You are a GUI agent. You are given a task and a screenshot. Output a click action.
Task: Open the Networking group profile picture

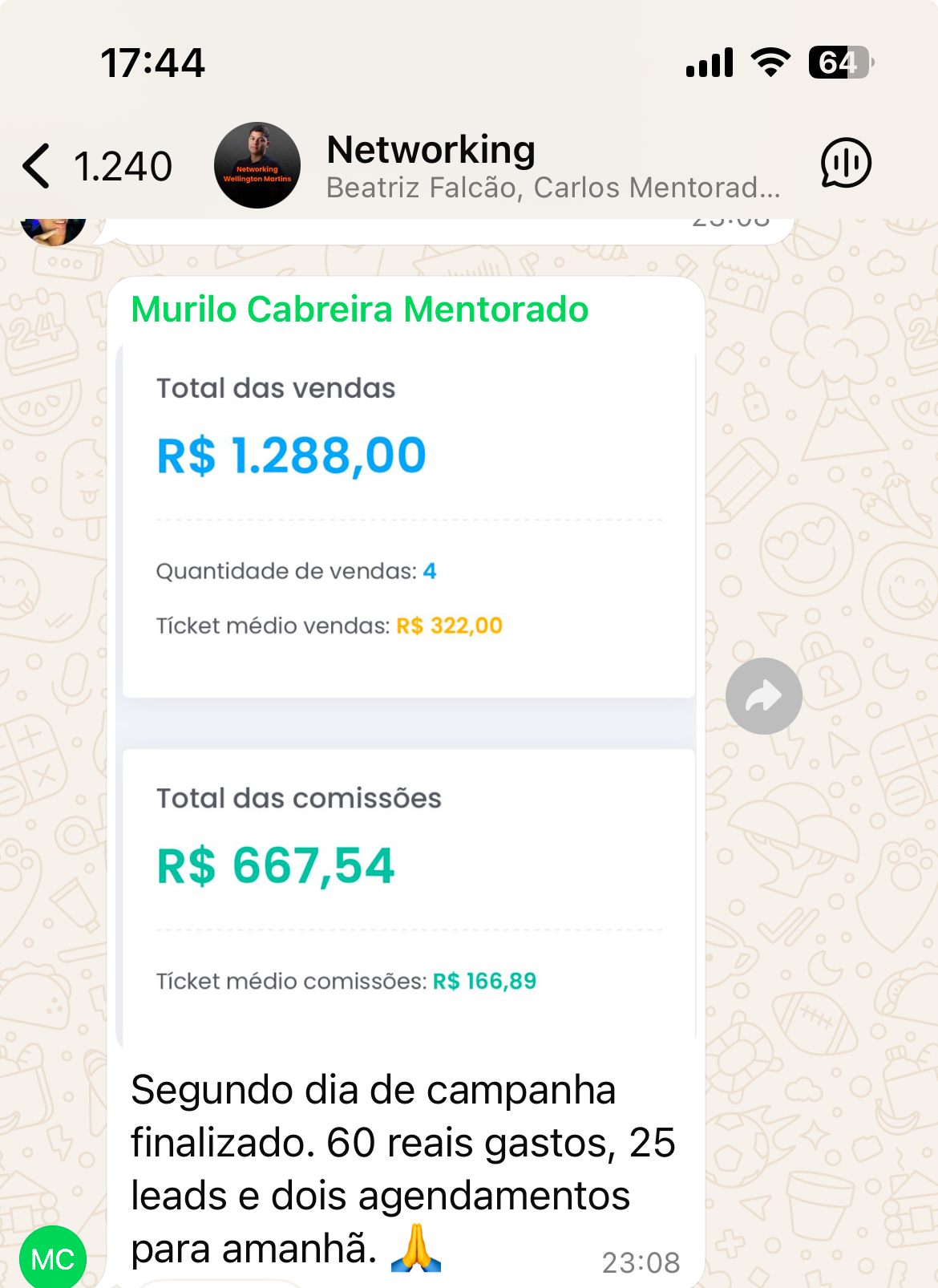[257, 165]
